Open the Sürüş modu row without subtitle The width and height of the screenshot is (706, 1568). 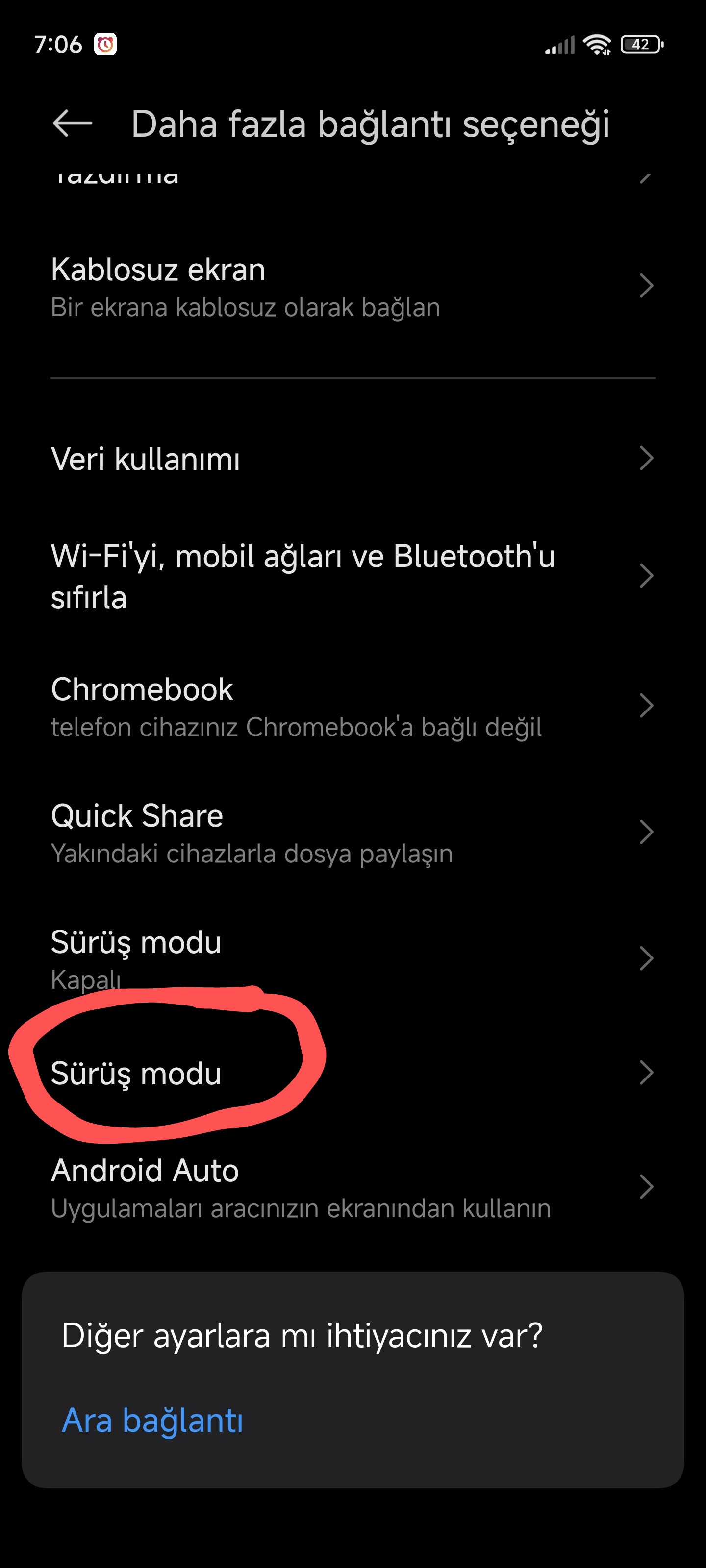352,1073
